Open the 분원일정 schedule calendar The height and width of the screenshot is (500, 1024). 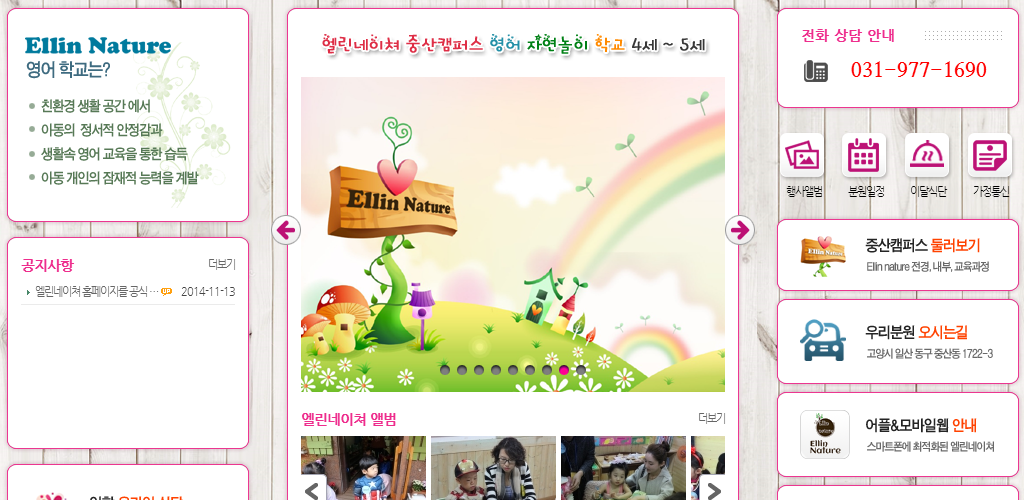[x=864, y=164]
